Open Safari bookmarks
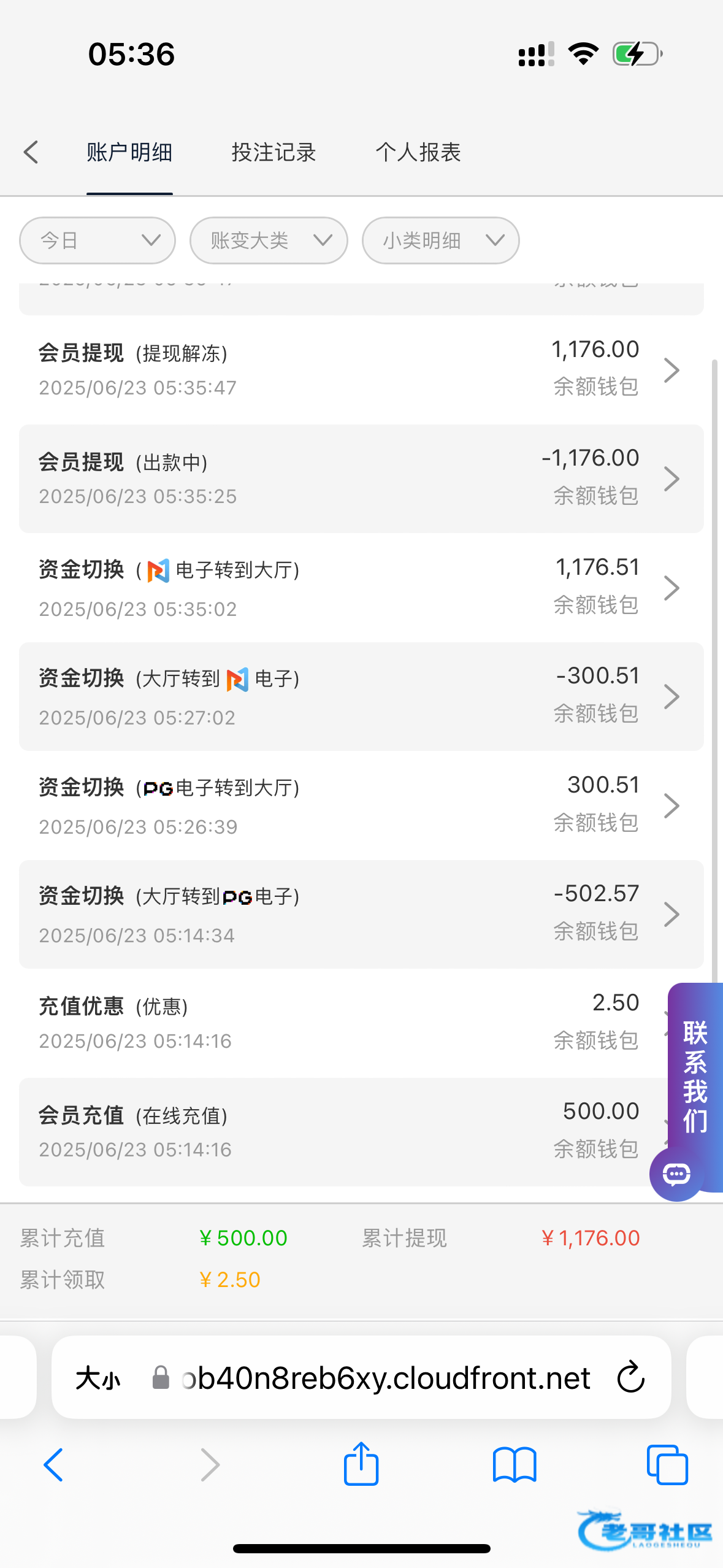723x1568 pixels. (515, 1465)
